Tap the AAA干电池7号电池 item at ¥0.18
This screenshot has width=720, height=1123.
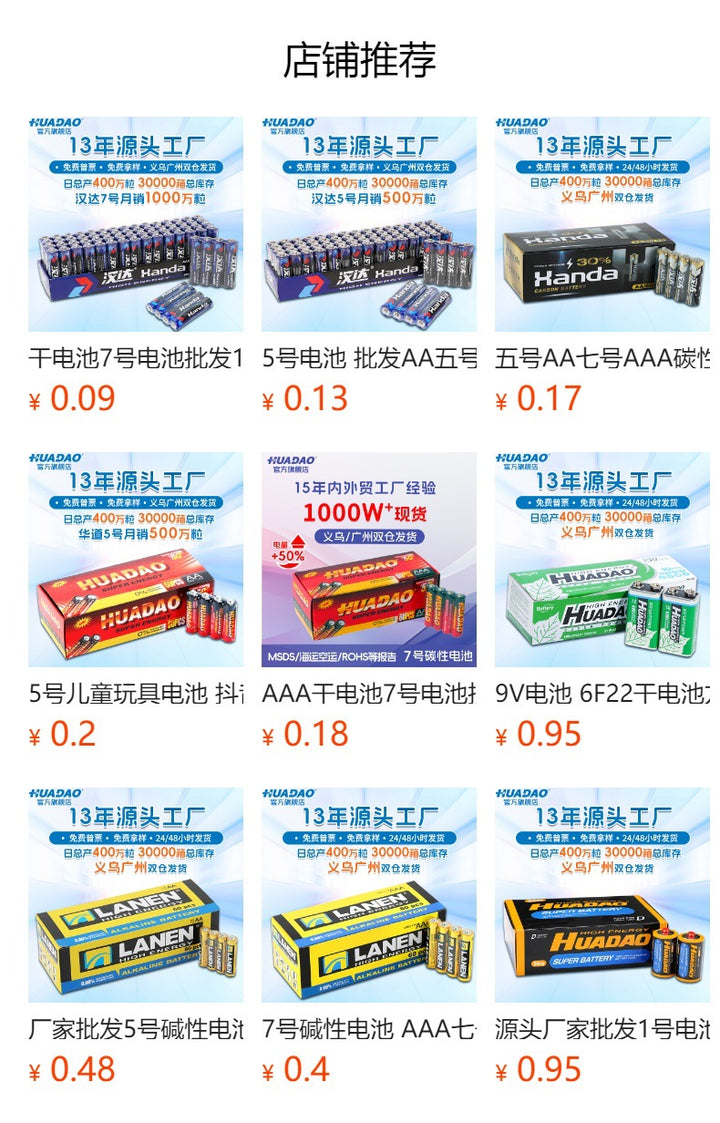pyautogui.click(x=369, y=560)
